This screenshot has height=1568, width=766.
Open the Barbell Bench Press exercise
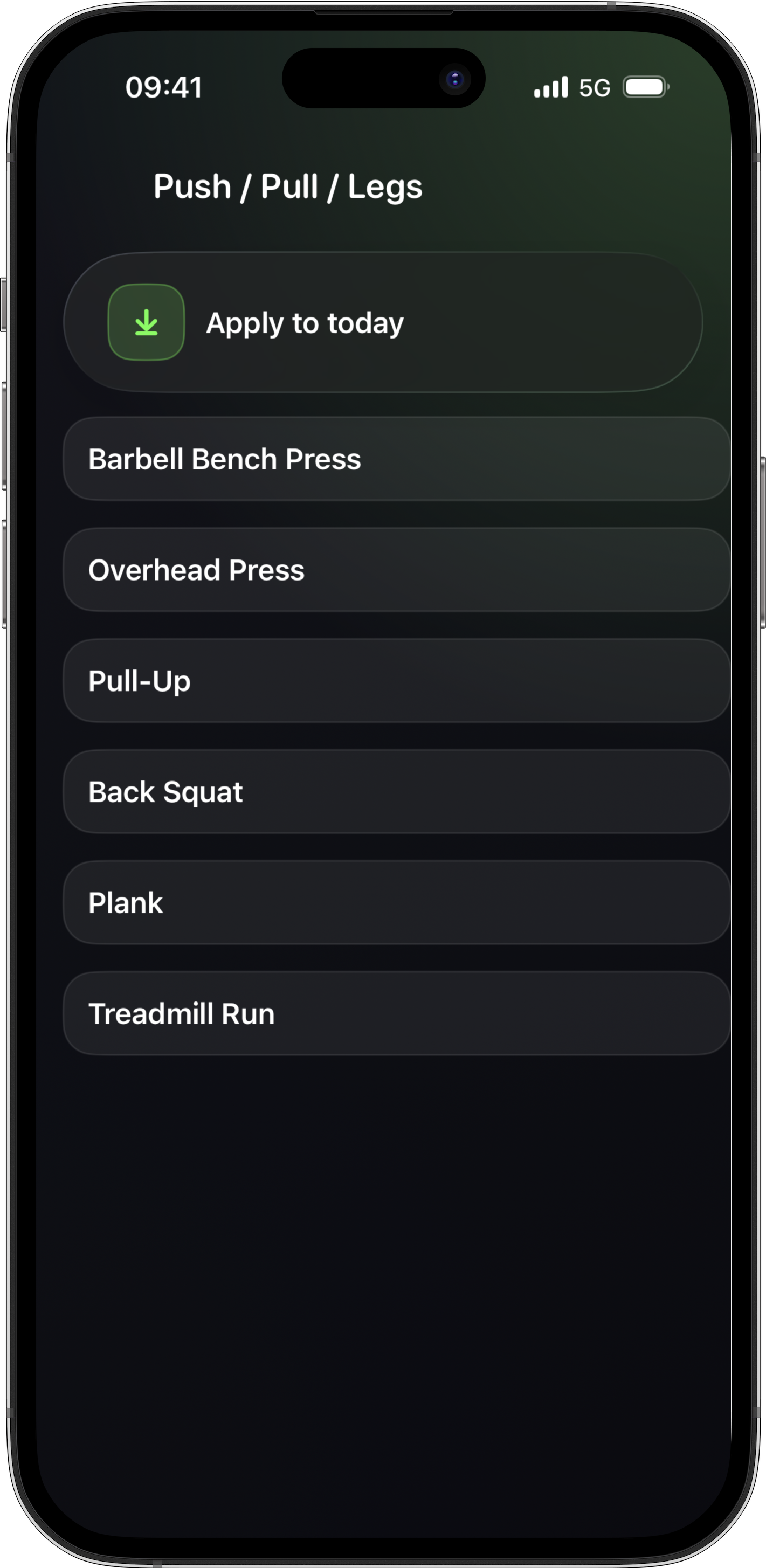pos(396,459)
